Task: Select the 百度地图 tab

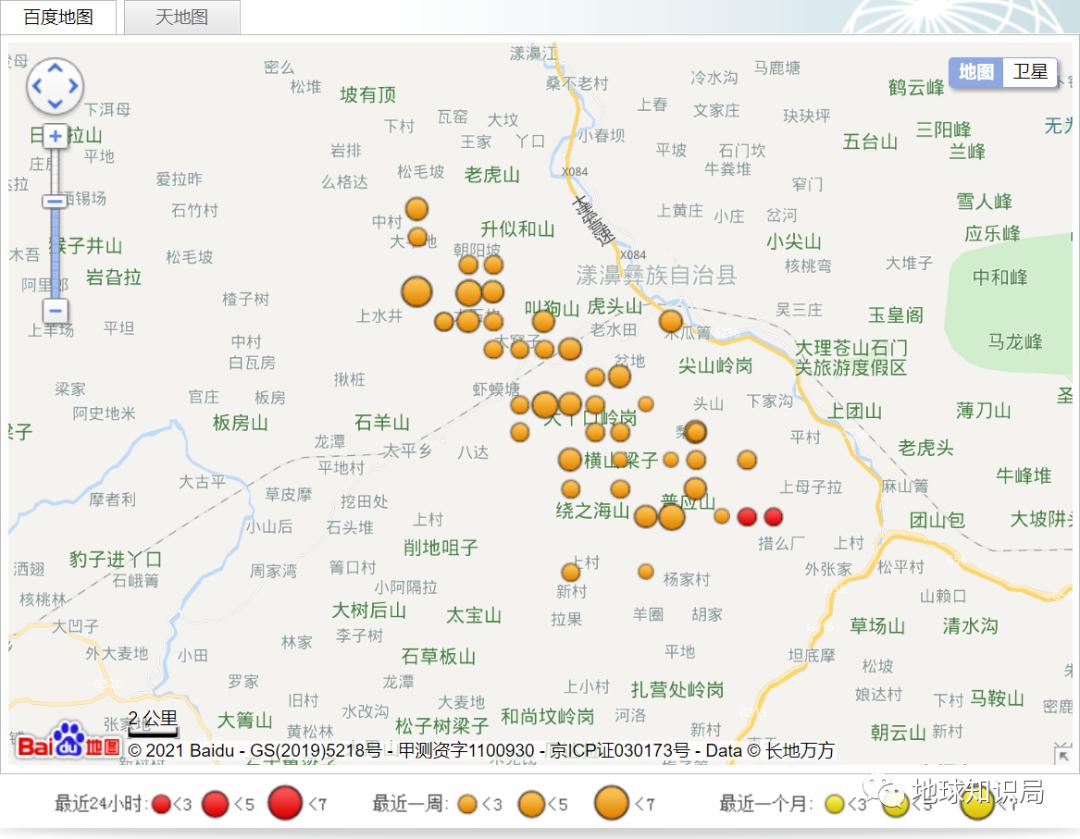Action: click(58, 17)
